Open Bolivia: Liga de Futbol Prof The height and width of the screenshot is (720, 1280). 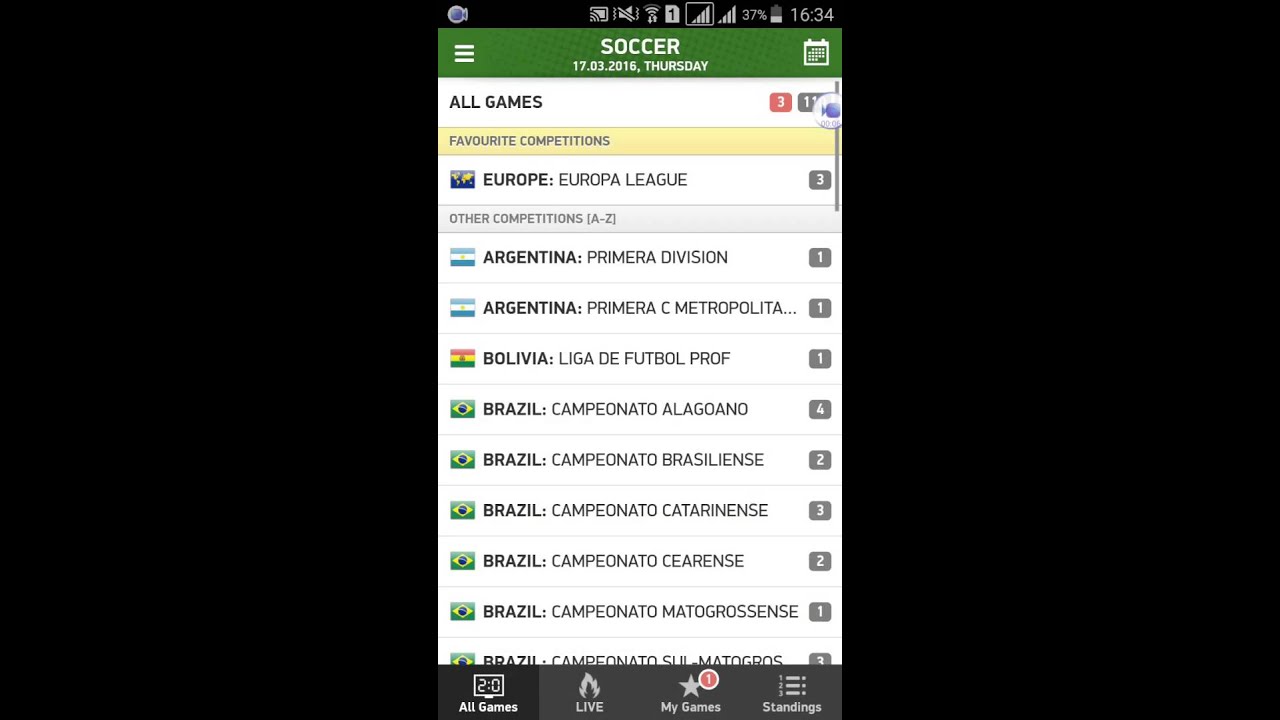coord(620,358)
